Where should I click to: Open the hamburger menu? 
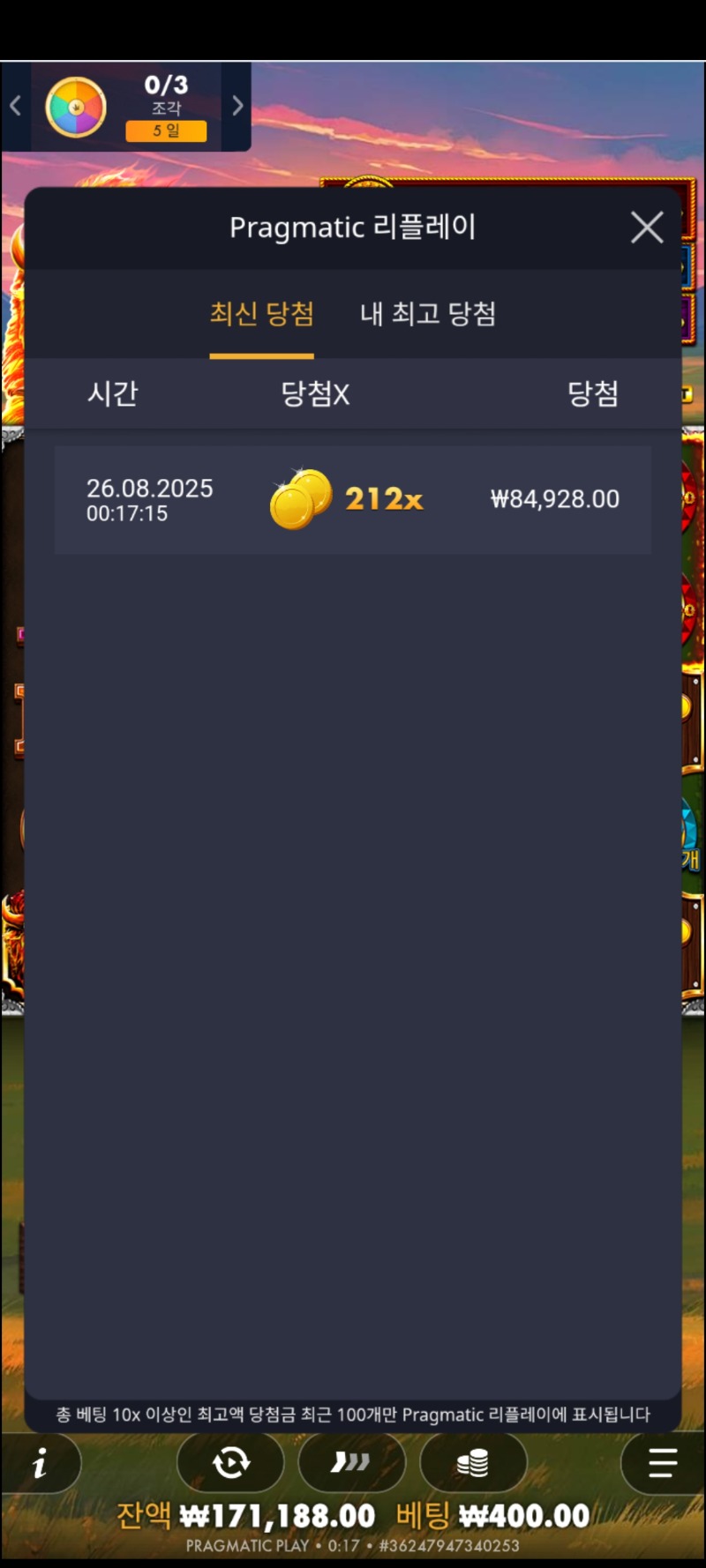tap(662, 1464)
